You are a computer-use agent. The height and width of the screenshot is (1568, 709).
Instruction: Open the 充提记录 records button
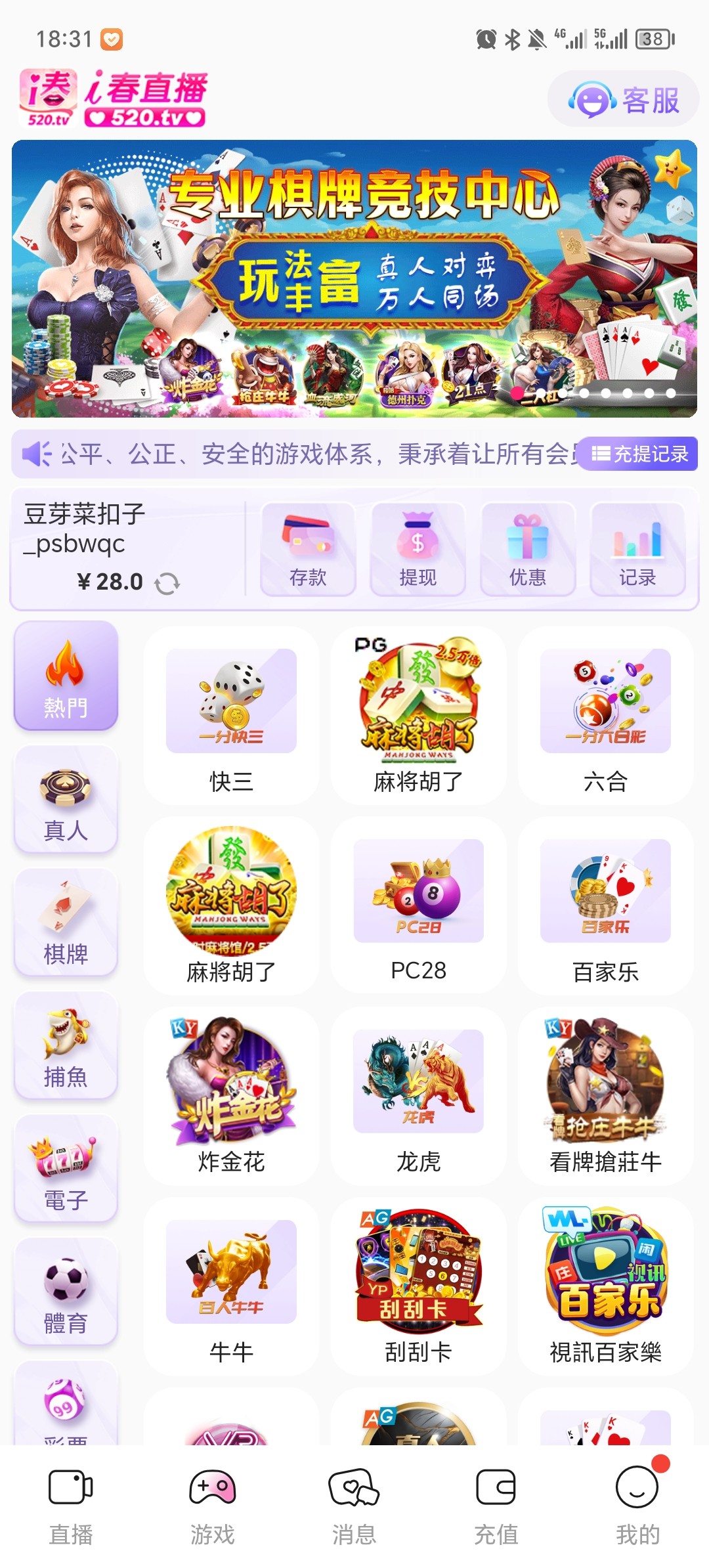[x=640, y=454]
